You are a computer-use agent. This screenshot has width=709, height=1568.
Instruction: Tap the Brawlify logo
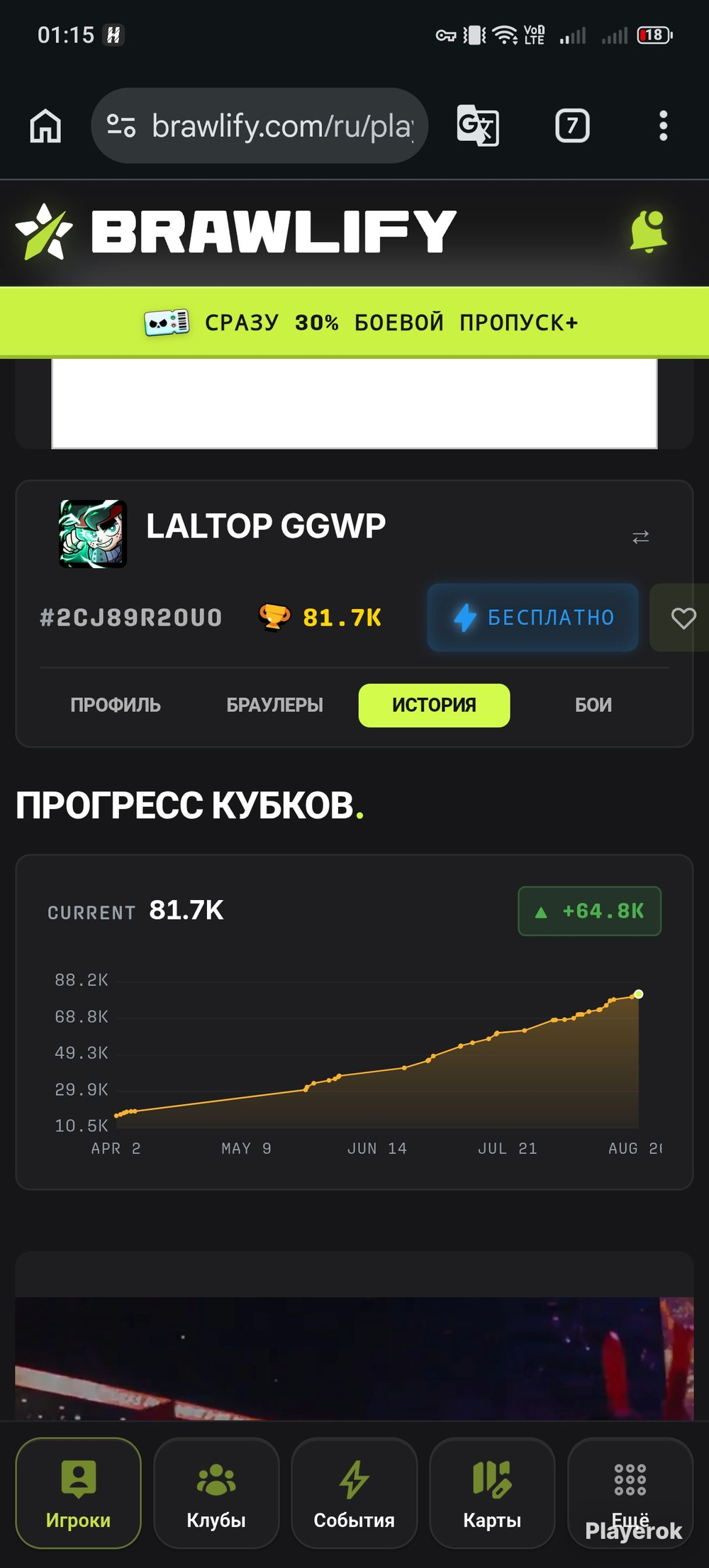click(235, 231)
